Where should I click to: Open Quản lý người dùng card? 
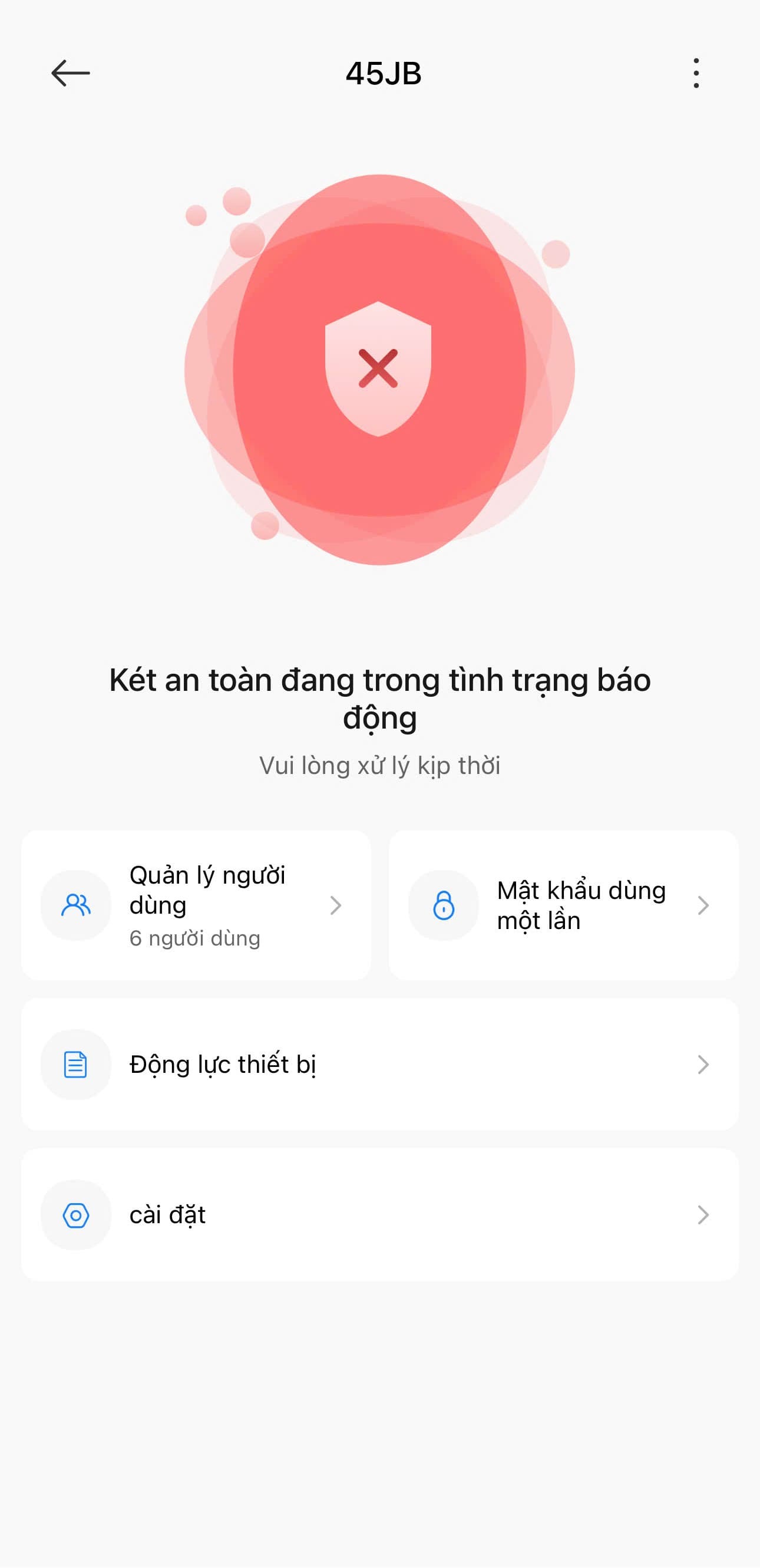196,905
